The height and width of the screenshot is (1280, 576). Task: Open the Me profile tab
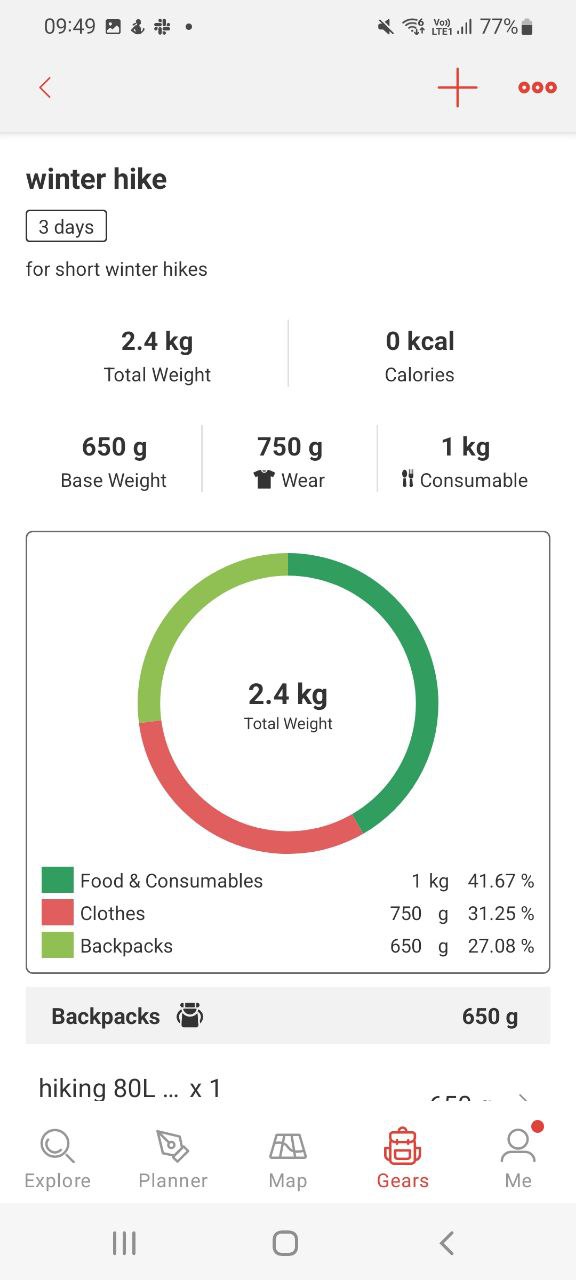518,1159
